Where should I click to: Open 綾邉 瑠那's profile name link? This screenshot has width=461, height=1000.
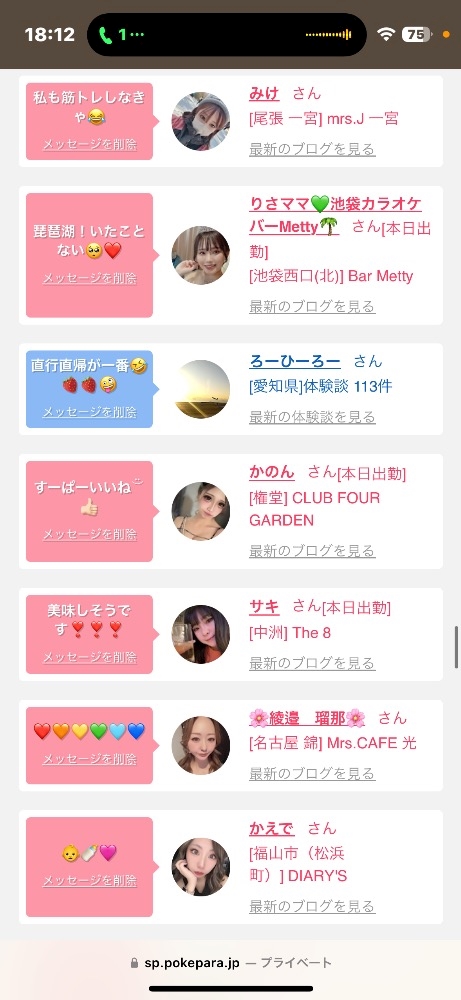click(307, 719)
